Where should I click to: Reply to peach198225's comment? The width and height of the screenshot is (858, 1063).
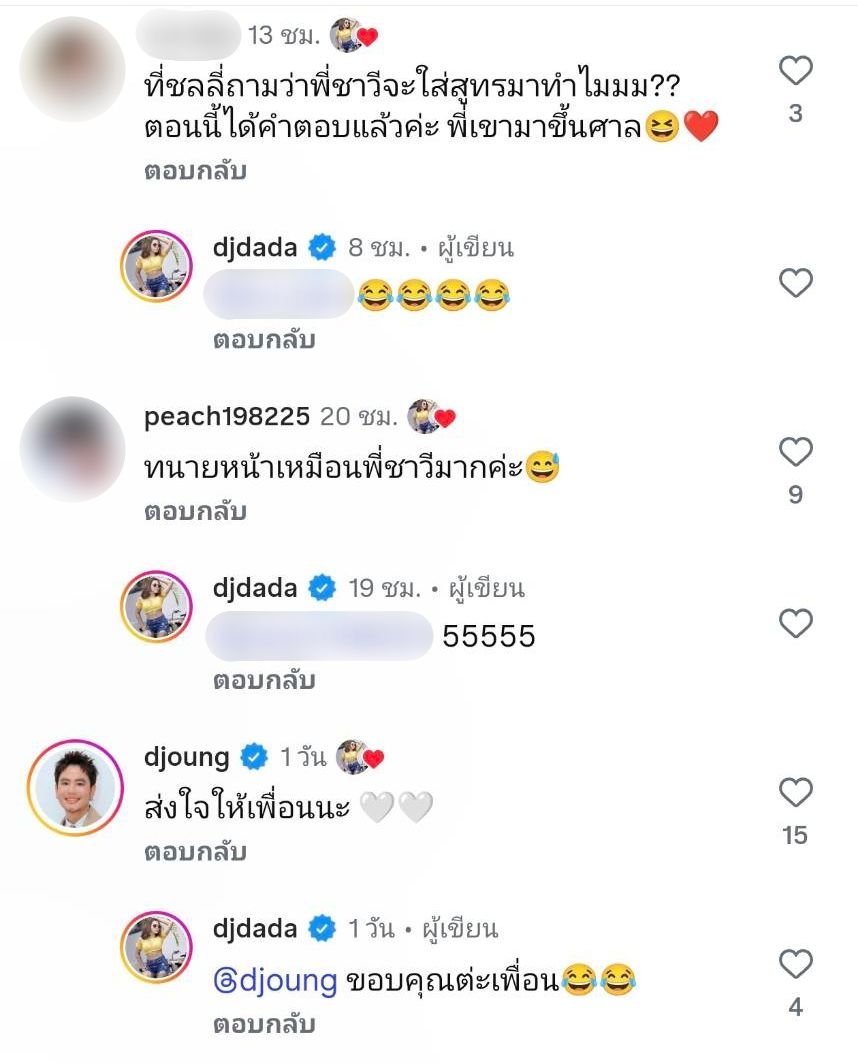click(x=195, y=512)
